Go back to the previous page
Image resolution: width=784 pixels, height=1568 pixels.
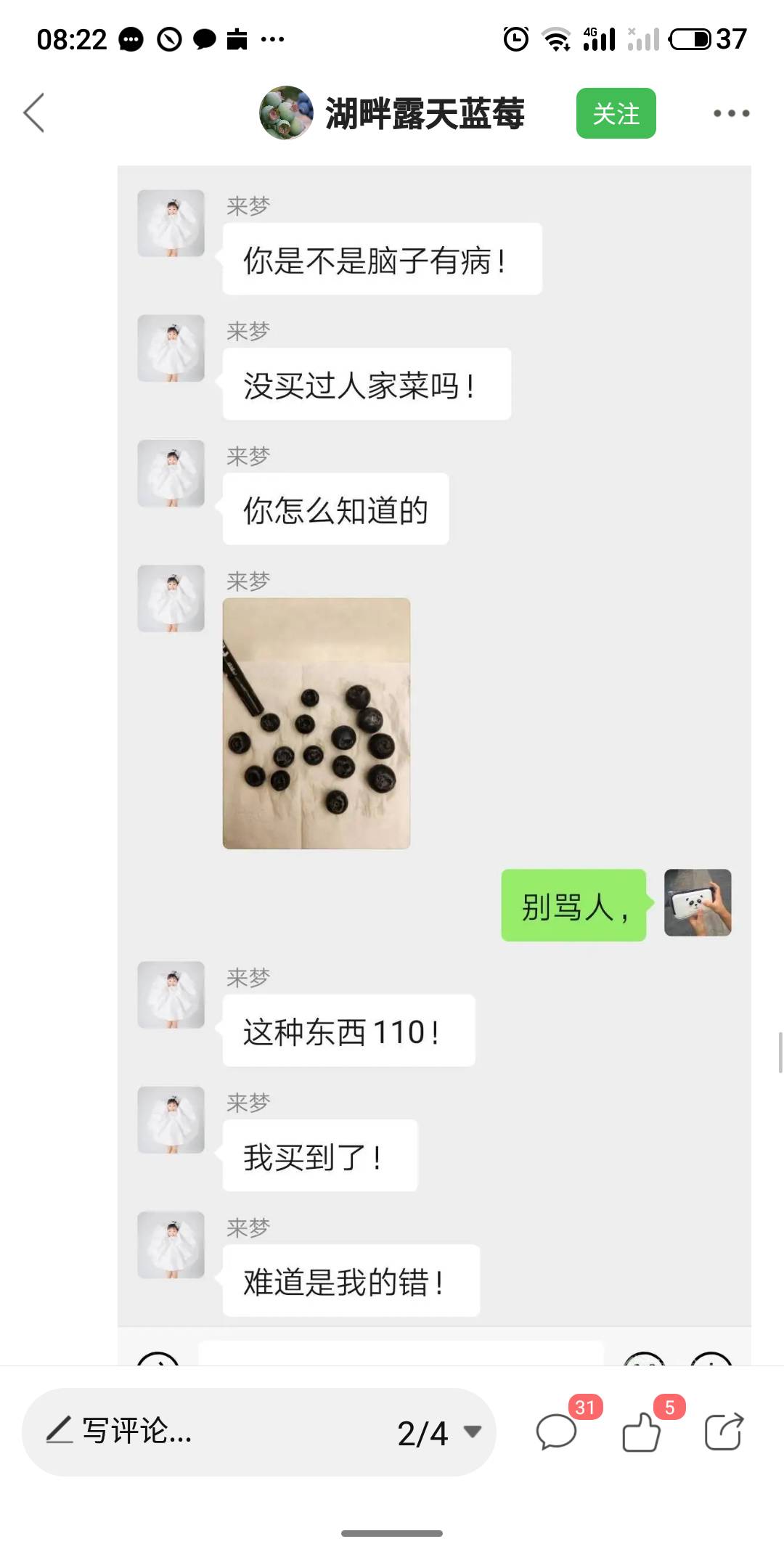[34, 113]
